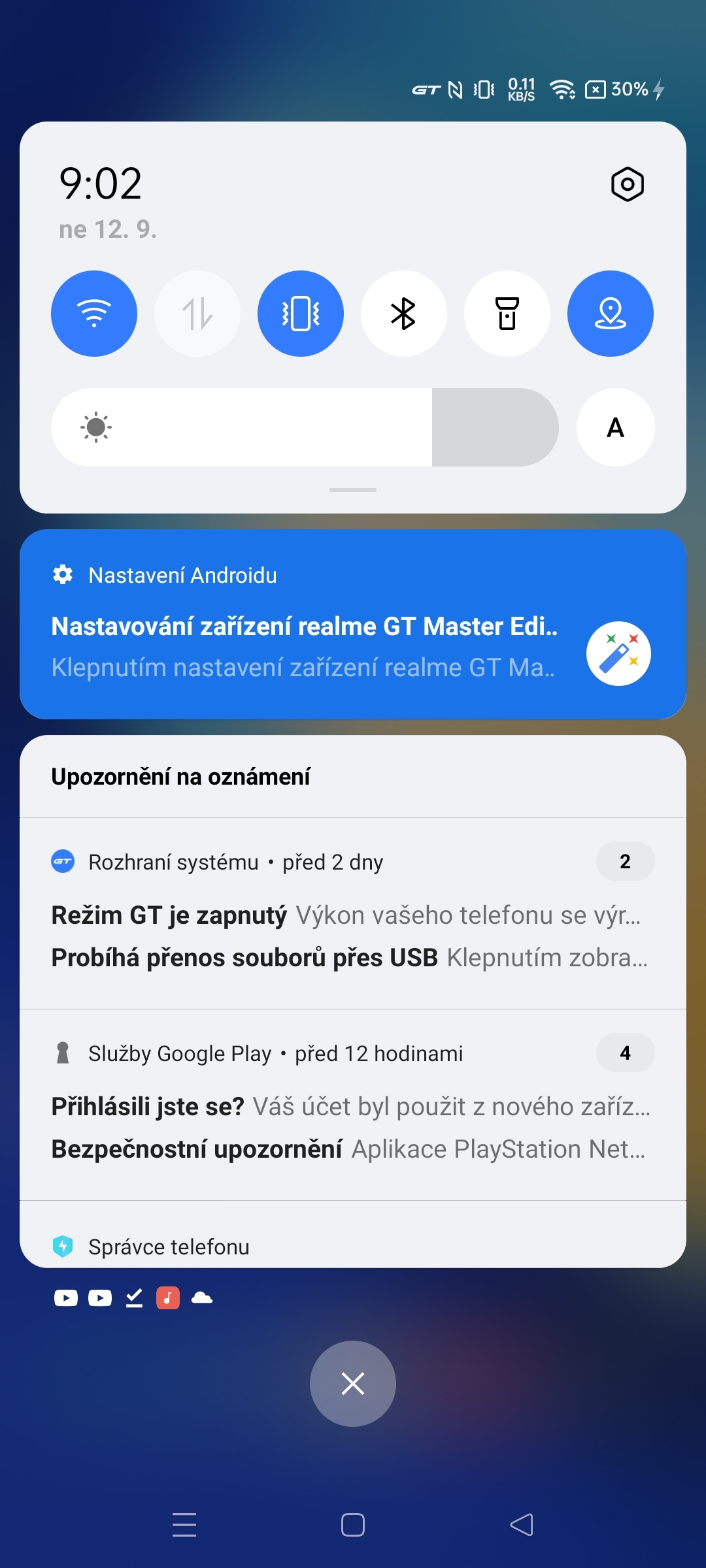Expand Služby Google Play notifications via badge 4
Viewport: 706px width, 1568px height.
tap(625, 1053)
